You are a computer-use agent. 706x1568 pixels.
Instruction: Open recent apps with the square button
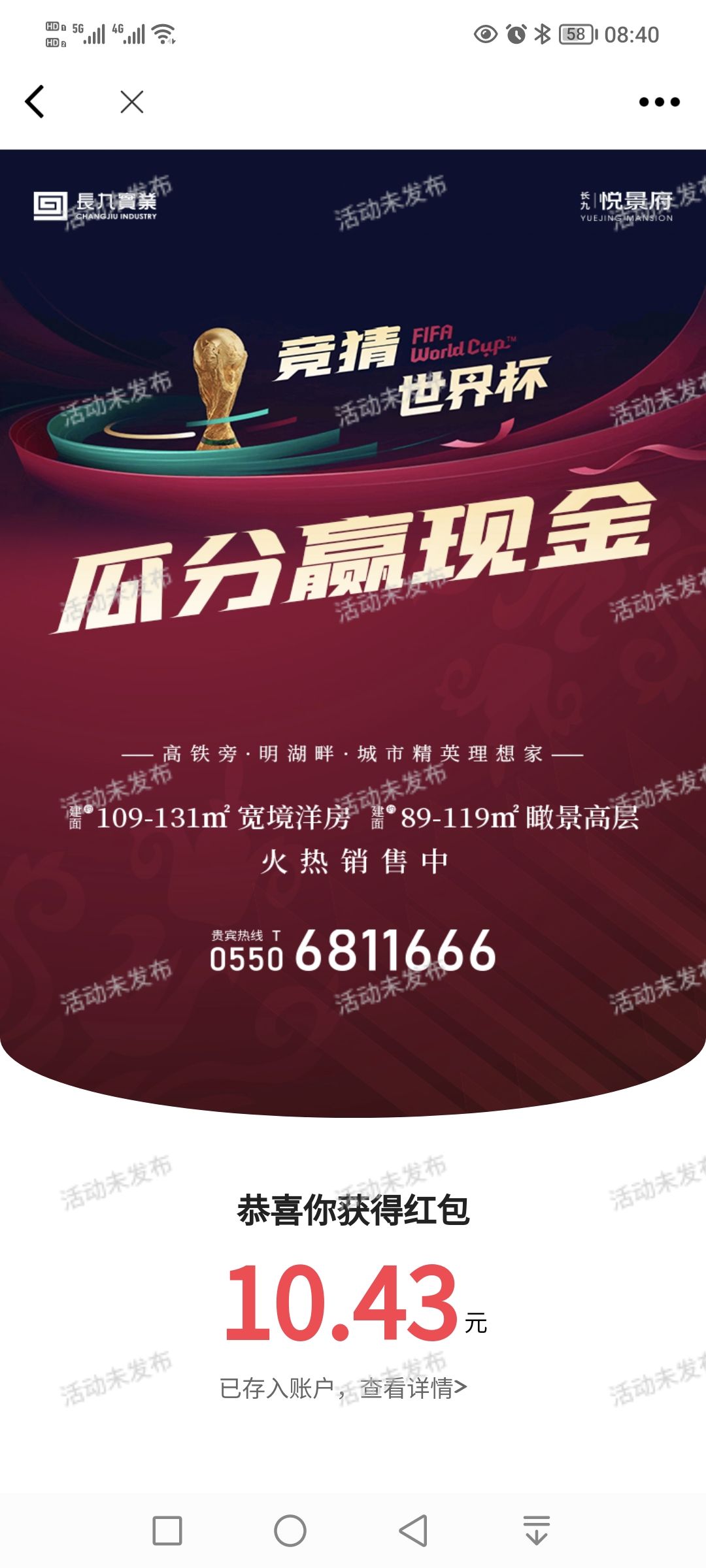[x=167, y=1531]
